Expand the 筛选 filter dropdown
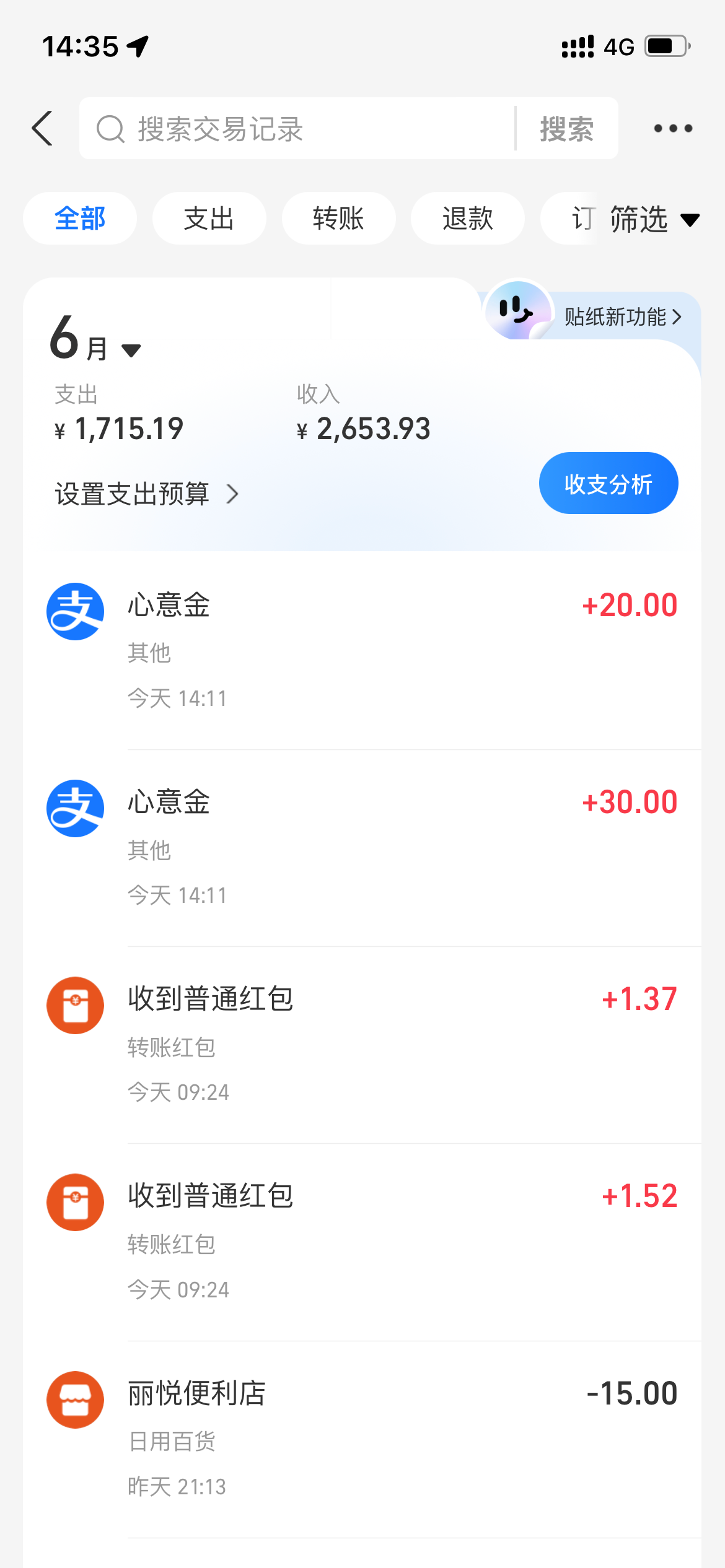Image resolution: width=725 pixels, height=1568 pixels. click(x=654, y=219)
